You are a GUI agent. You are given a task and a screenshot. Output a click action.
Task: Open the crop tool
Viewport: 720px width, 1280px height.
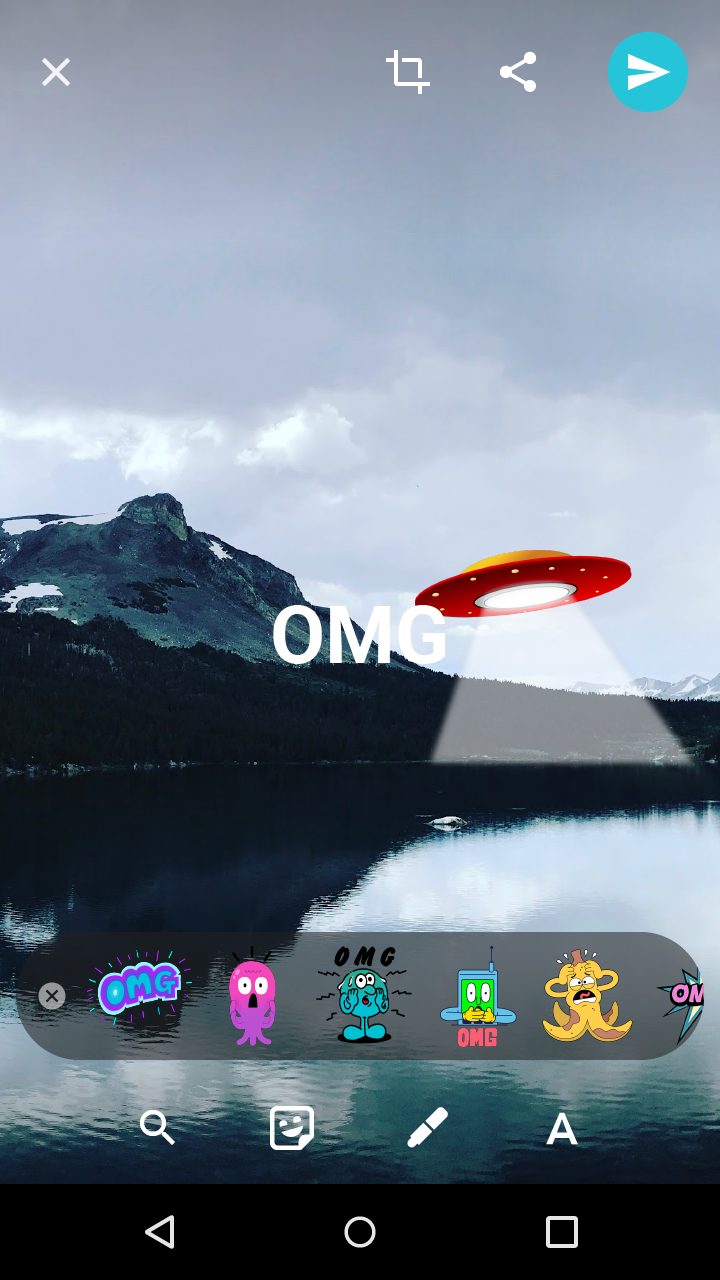click(x=408, y=72)
